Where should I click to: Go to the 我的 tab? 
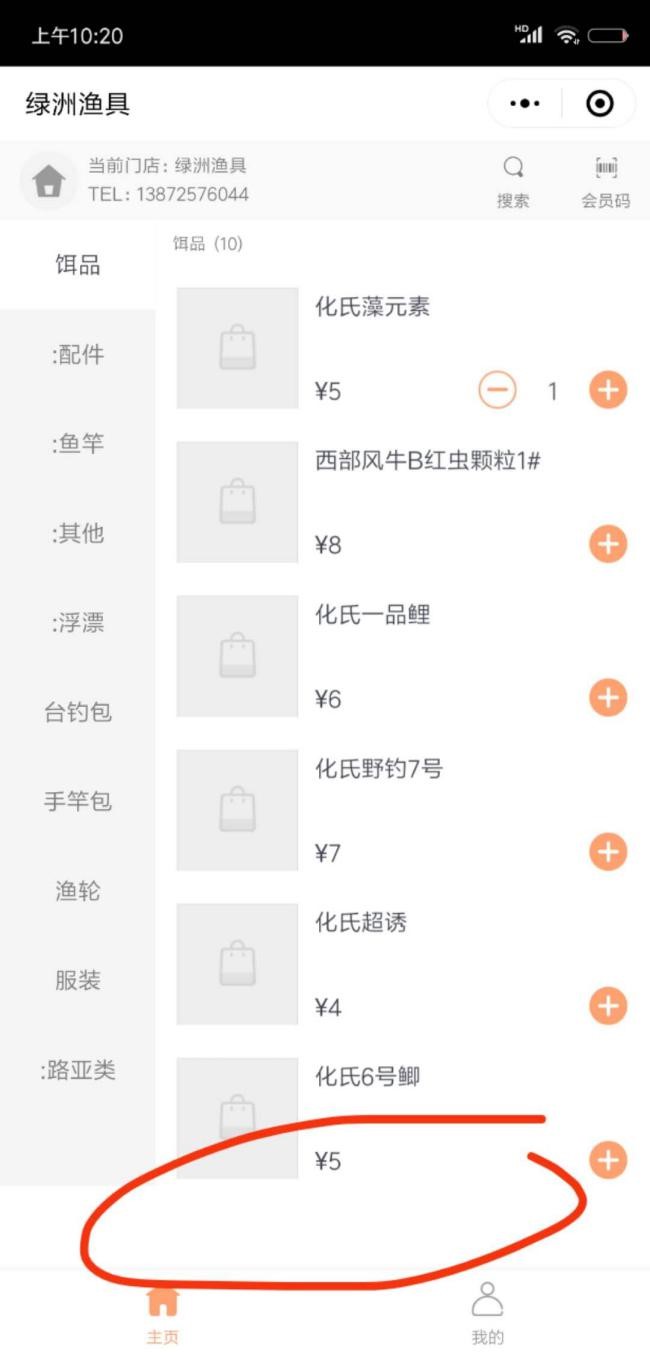487,1312
